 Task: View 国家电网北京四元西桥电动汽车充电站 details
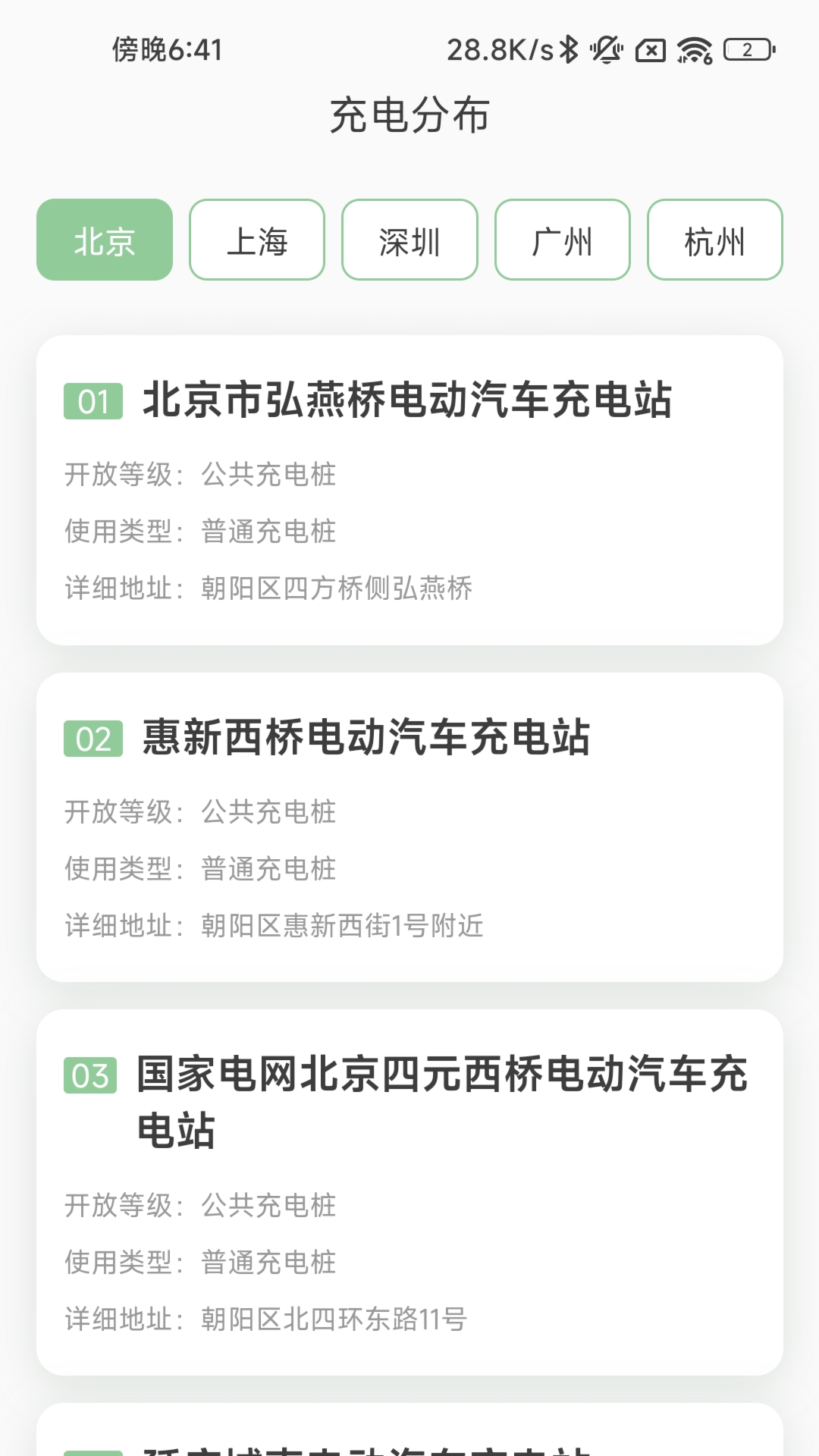click(x=409, y=1192)
